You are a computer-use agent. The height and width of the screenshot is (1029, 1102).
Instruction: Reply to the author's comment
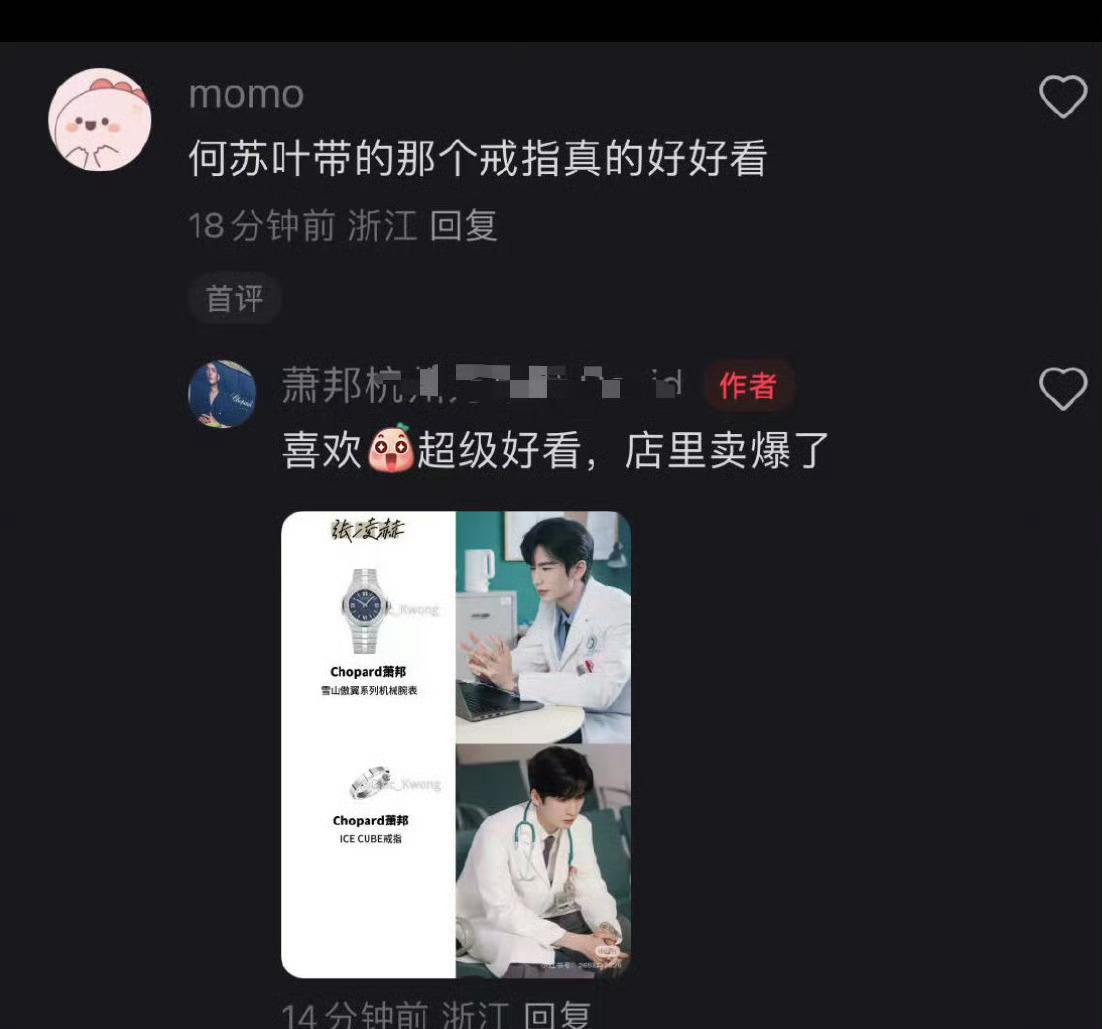pos(558,1014)
